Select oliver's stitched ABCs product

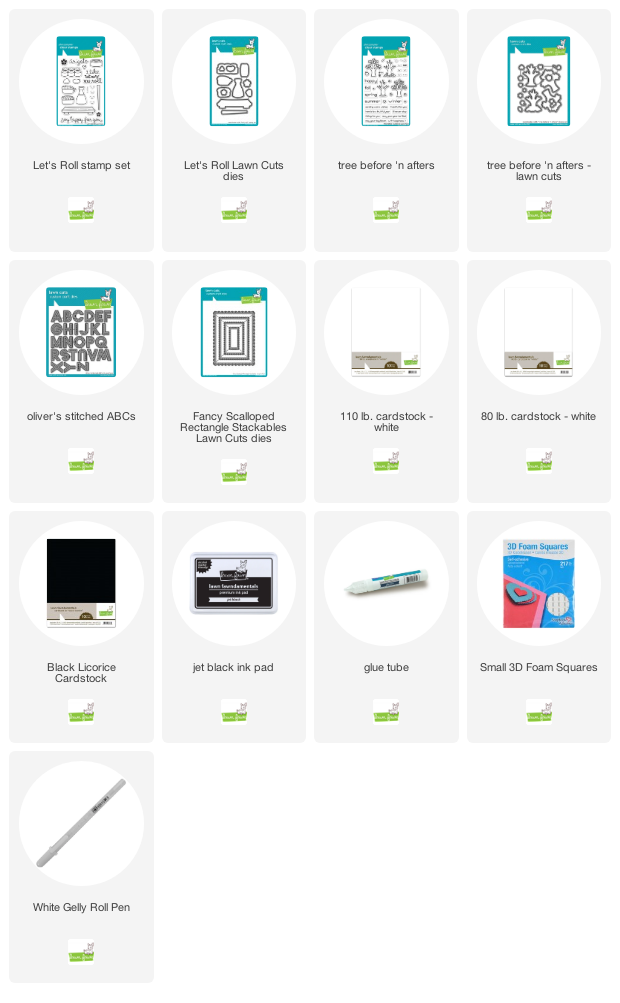81,381
